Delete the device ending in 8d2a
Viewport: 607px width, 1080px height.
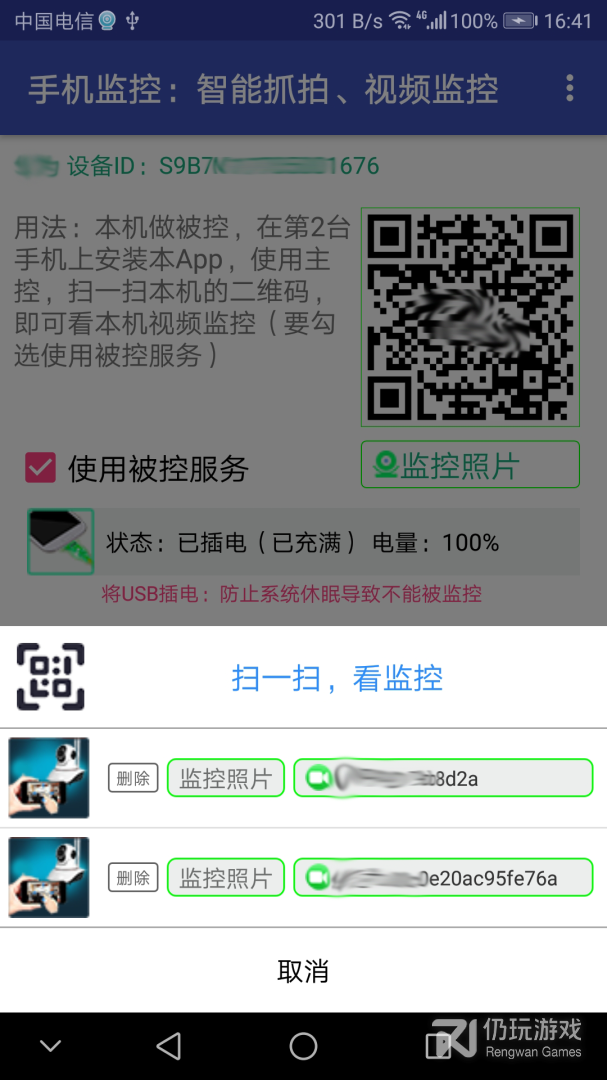pos(133,778)
